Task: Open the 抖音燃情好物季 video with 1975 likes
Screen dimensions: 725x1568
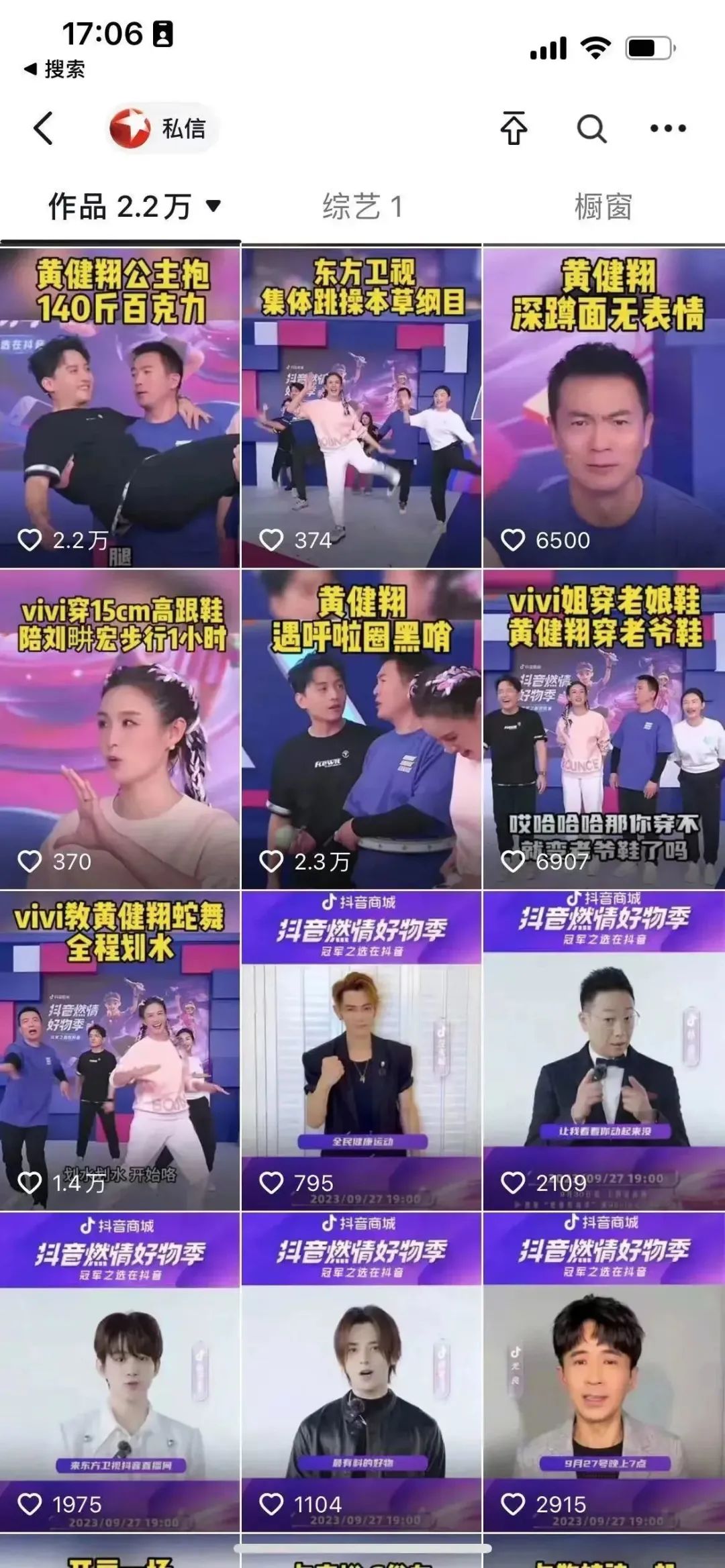Action: [119, 1372]
